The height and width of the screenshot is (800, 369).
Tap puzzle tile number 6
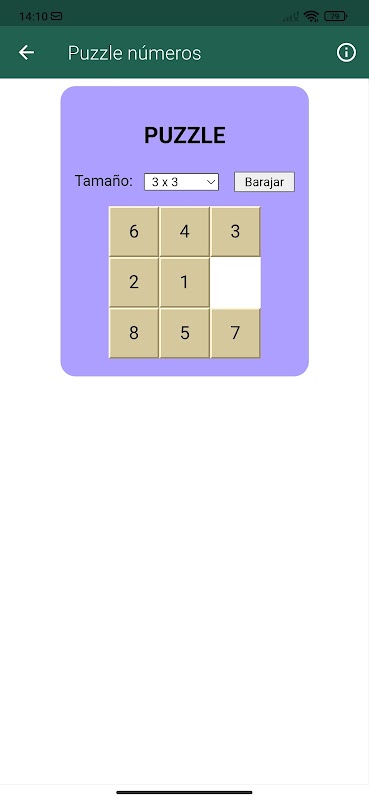[134, 232]
